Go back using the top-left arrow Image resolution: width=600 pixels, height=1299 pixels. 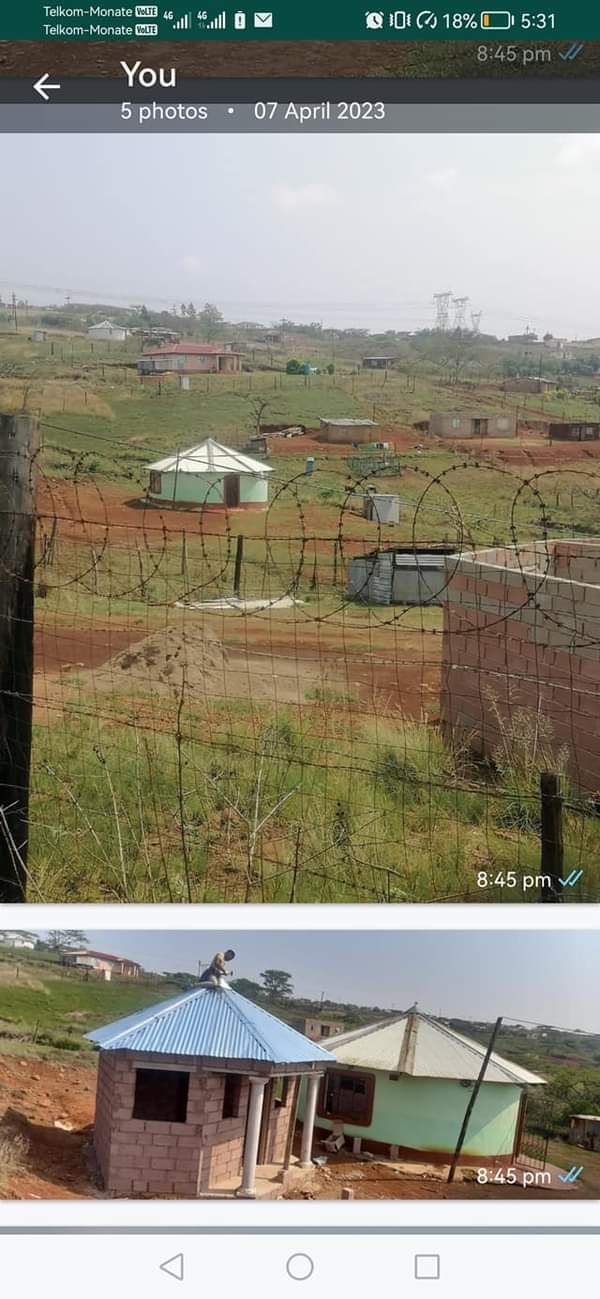tap(47, 87)
